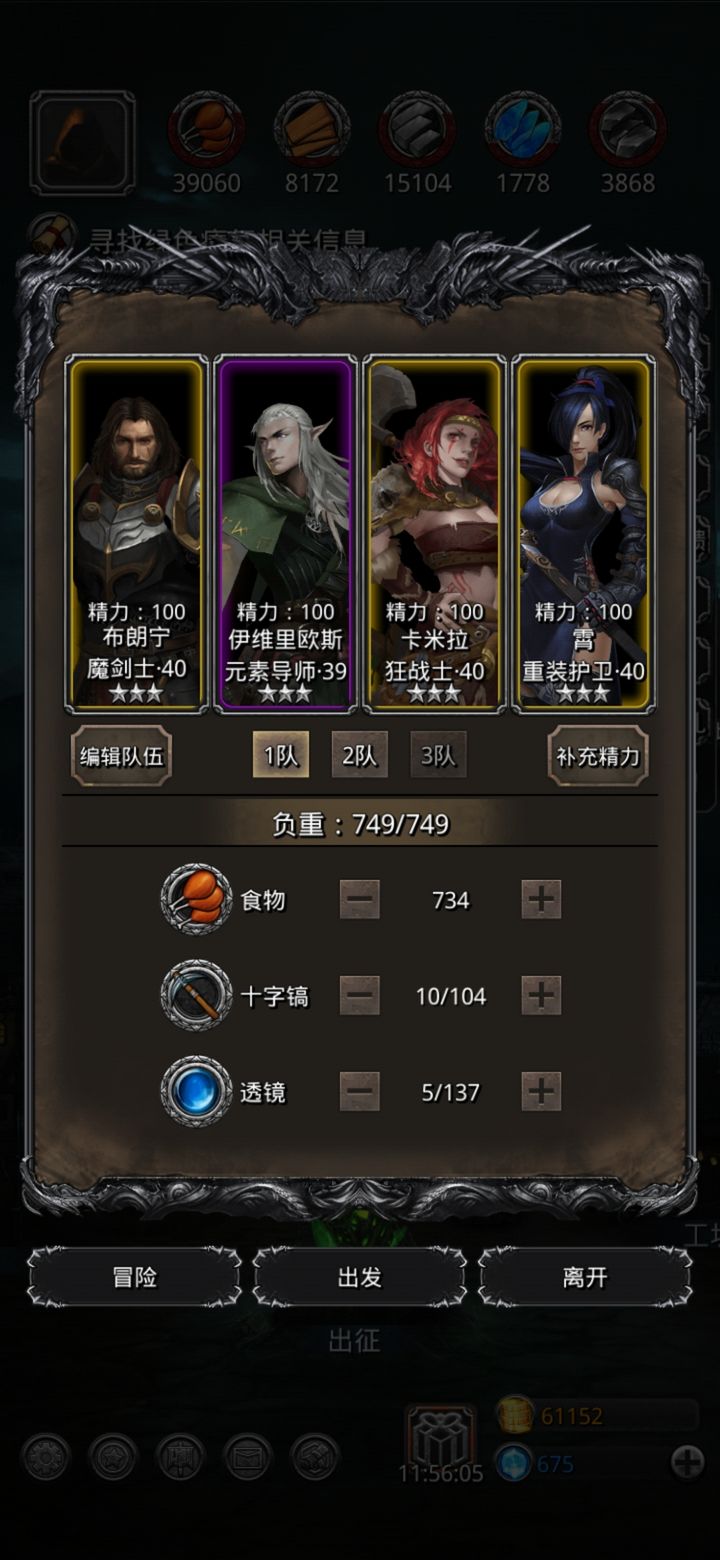720x1560 pixels.
Task: Switch to the 1队 team tab
Action: tap(281, 756)
